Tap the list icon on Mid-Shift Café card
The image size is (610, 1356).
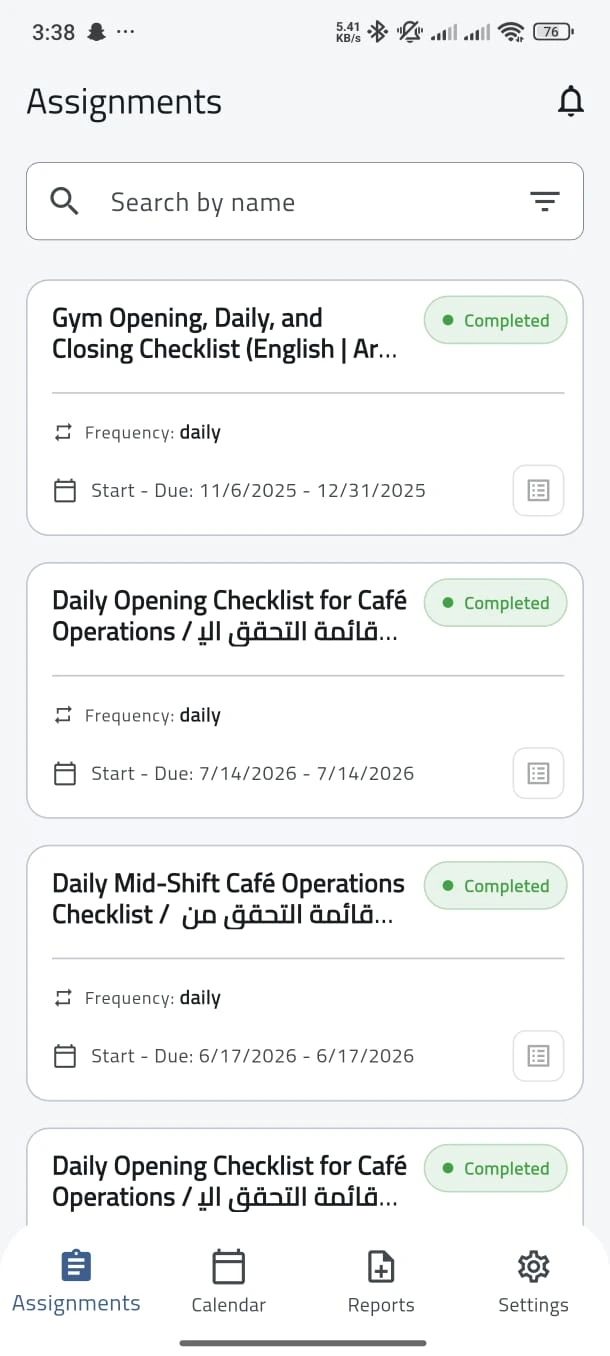click(538, 1056)
